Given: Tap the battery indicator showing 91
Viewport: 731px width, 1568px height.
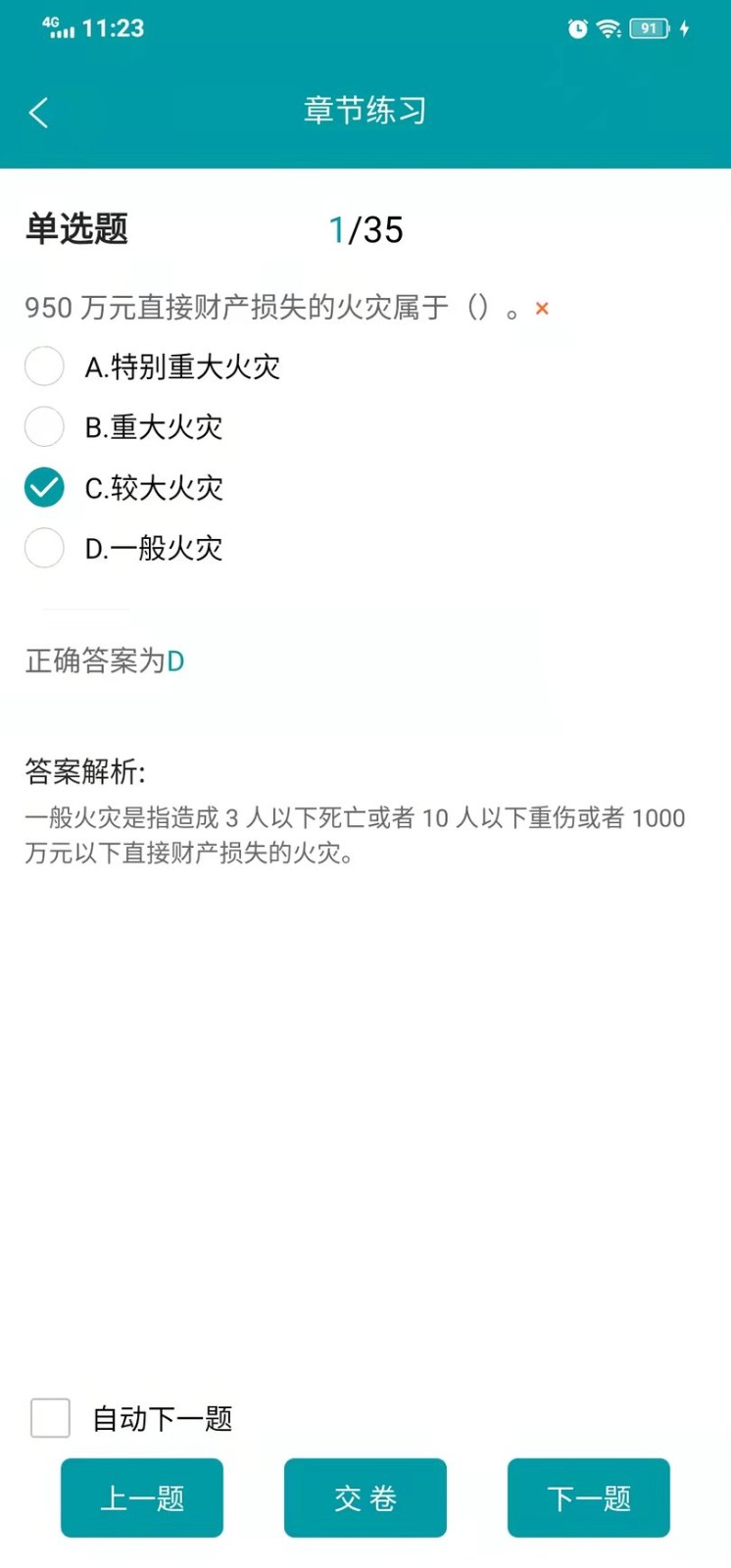Looking at the screenshot, I should pyautogui.click(x=648, y=28).
